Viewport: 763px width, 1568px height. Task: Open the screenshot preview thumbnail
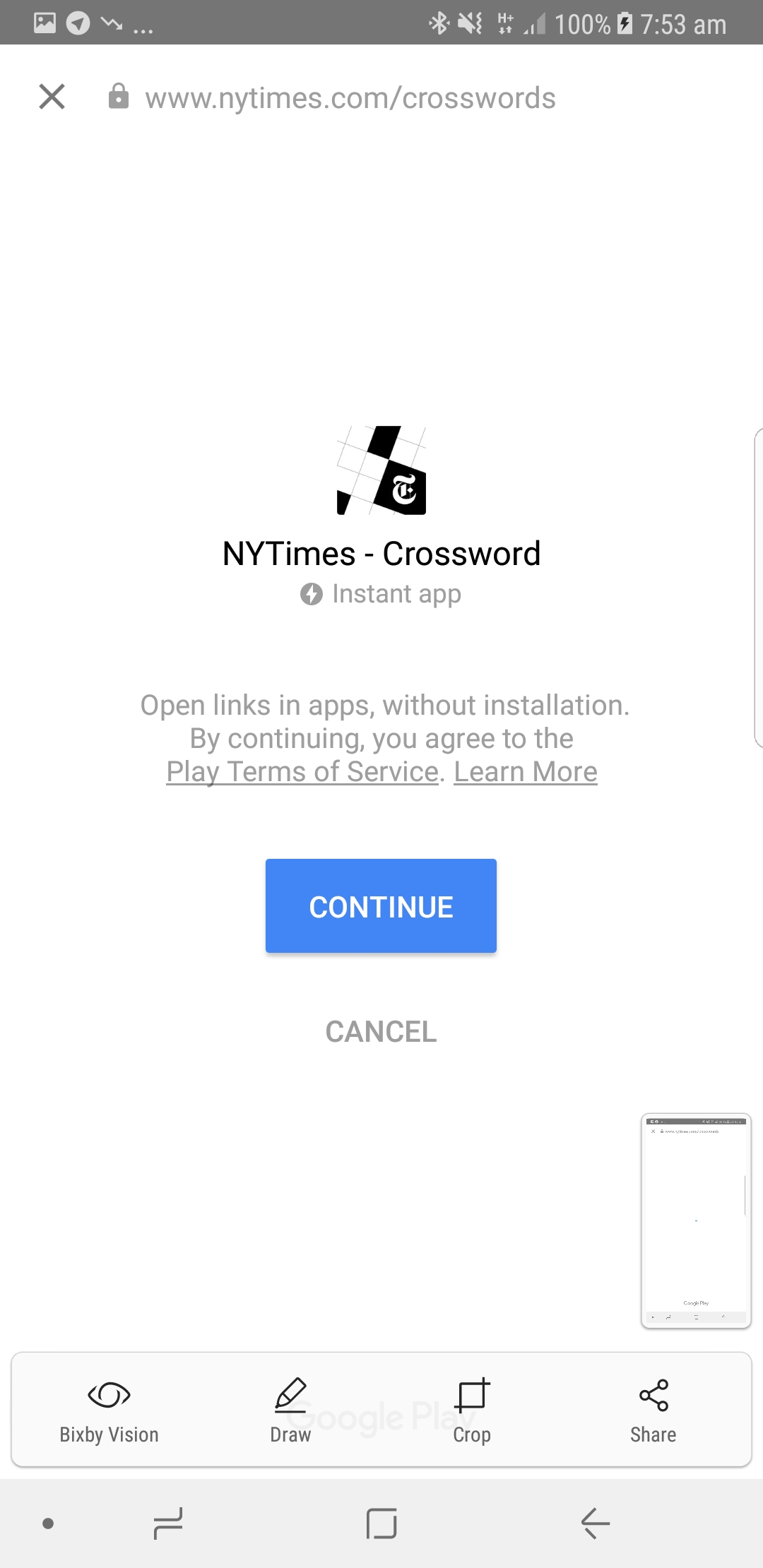[696, 1220]
